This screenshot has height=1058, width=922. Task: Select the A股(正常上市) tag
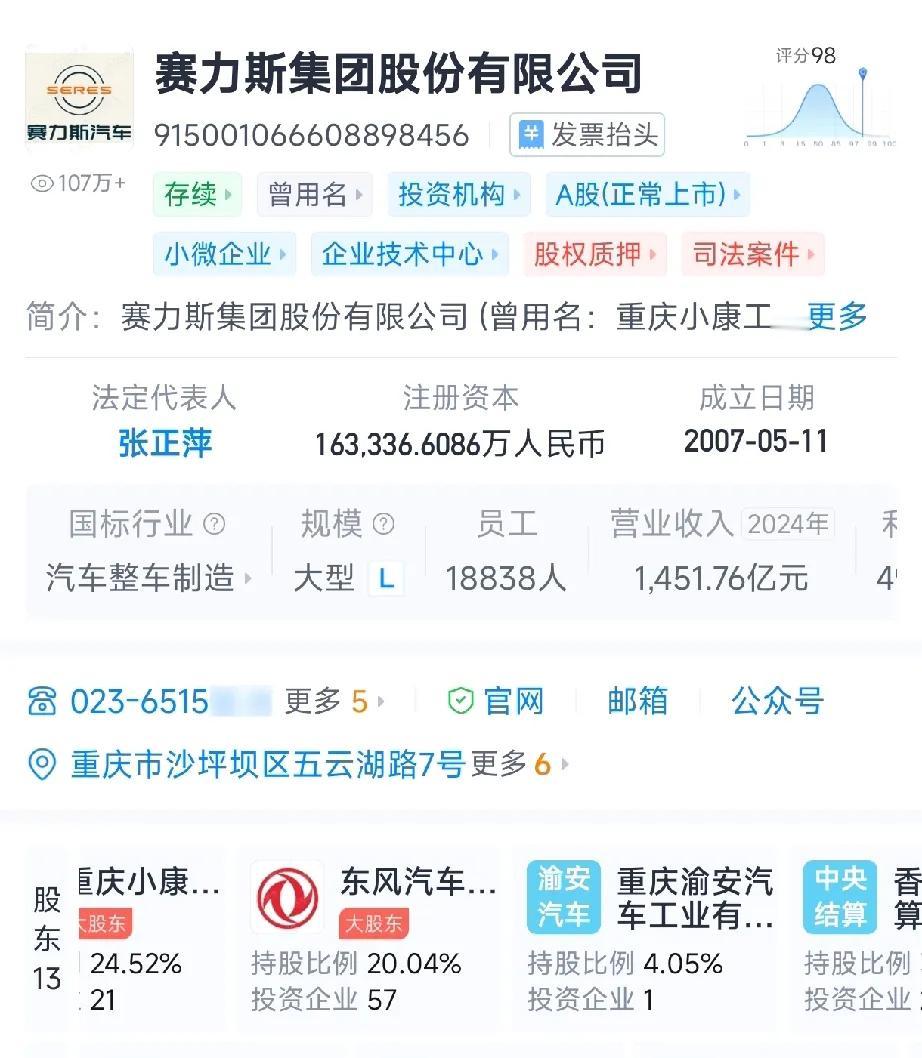pos(646,195)
